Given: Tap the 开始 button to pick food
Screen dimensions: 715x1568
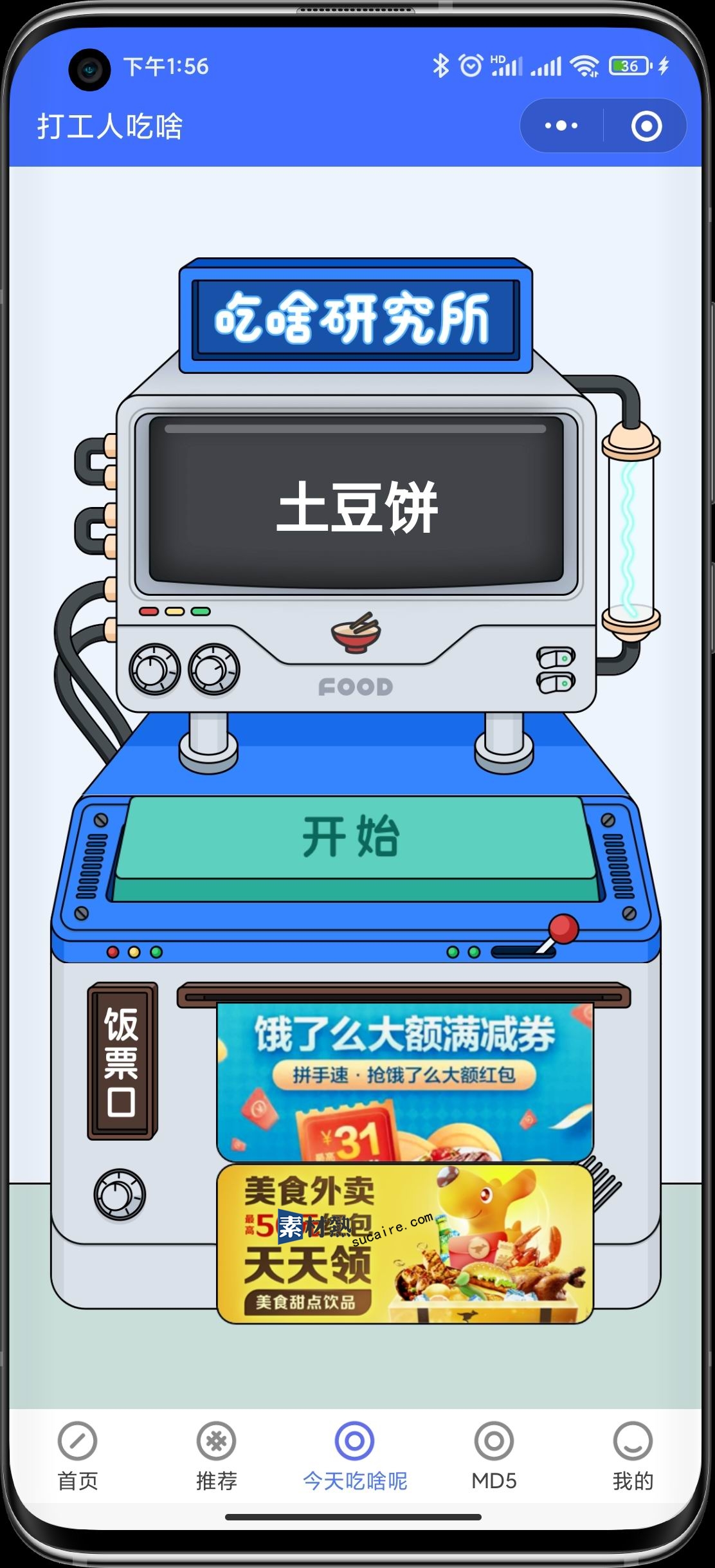Looking at the screenshot, I should click(x=352, y=837).
